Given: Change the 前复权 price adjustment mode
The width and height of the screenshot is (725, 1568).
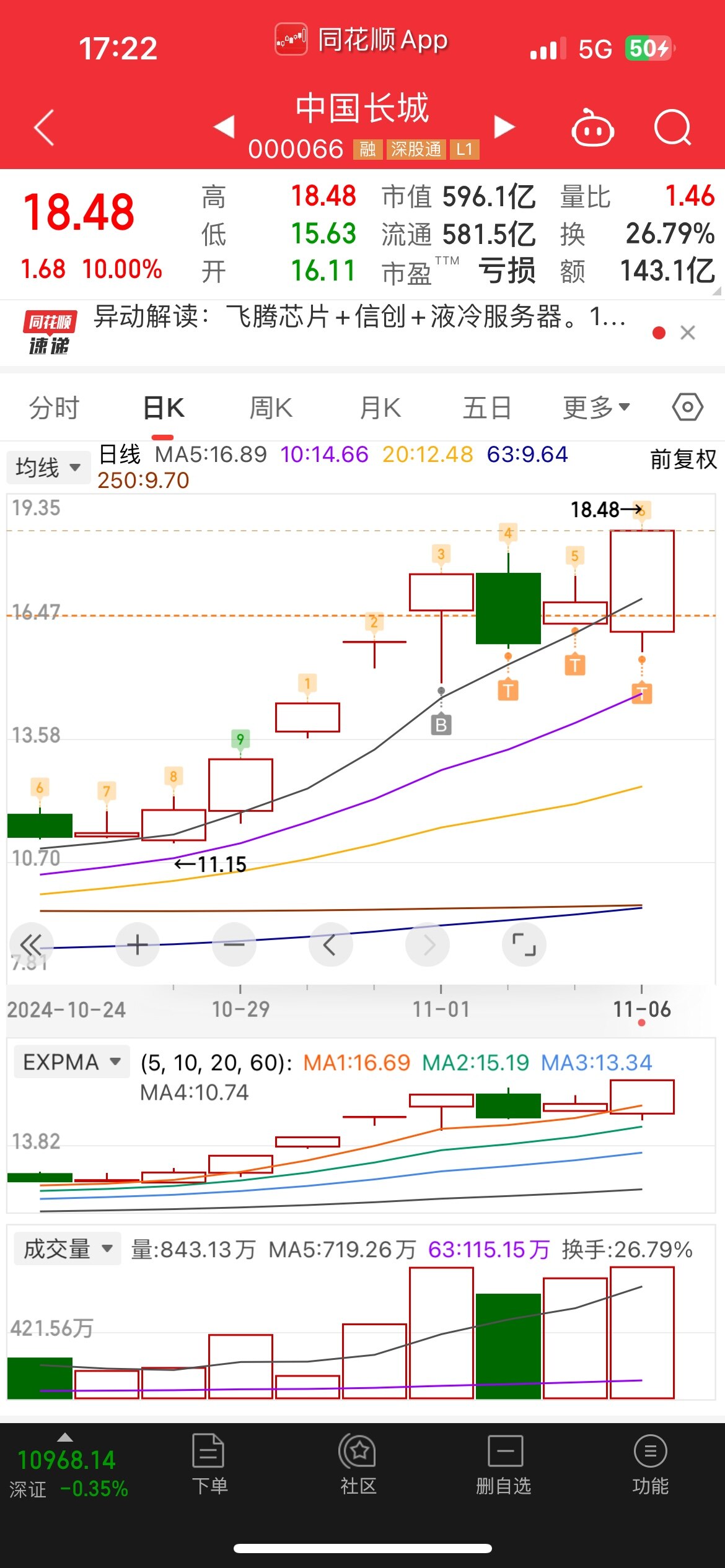Looking at the screenshot, I should tap(683, 460).
